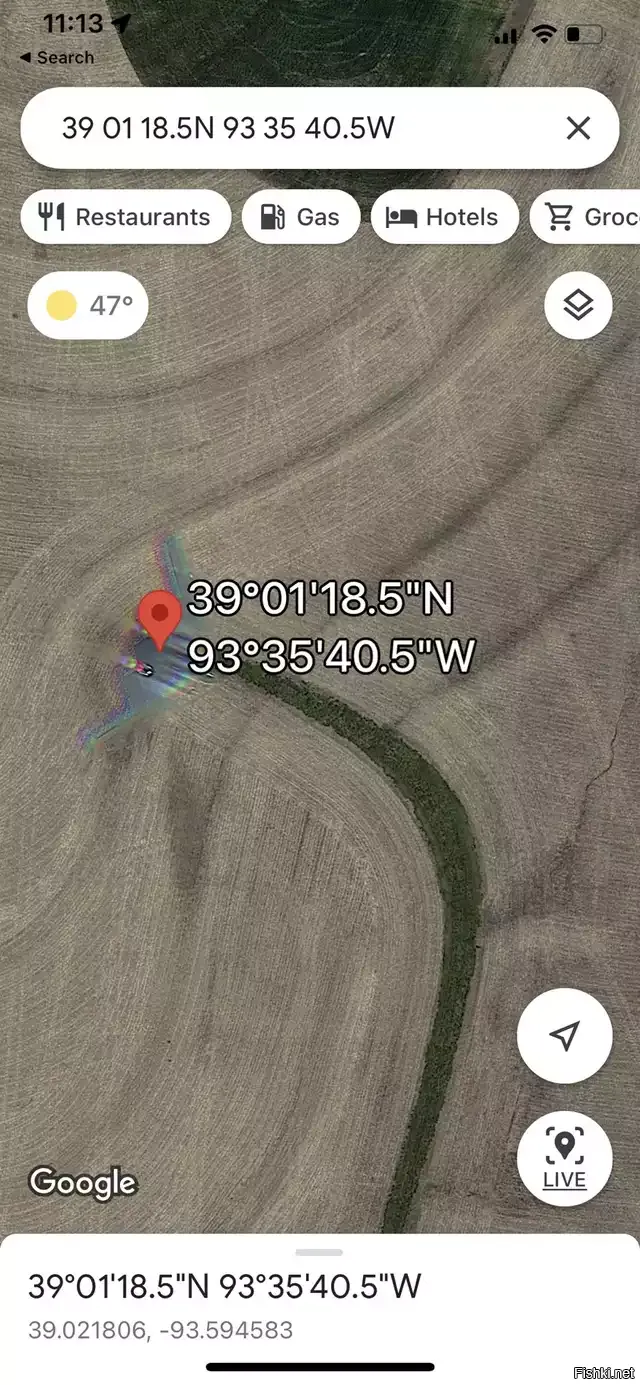Launch Live View
This screenshot has width=640, height=1385.
[565, 1158]
